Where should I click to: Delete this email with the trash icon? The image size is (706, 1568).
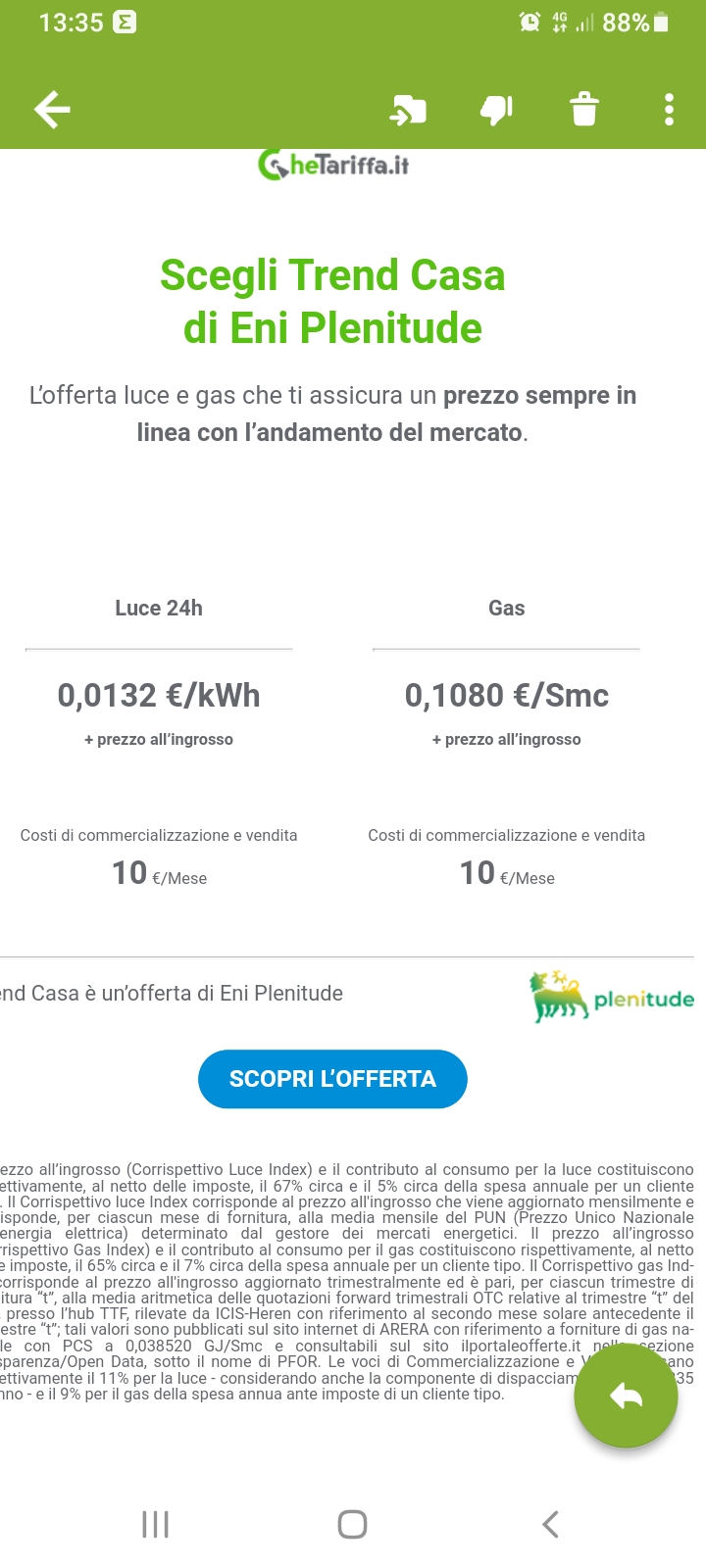584,109
